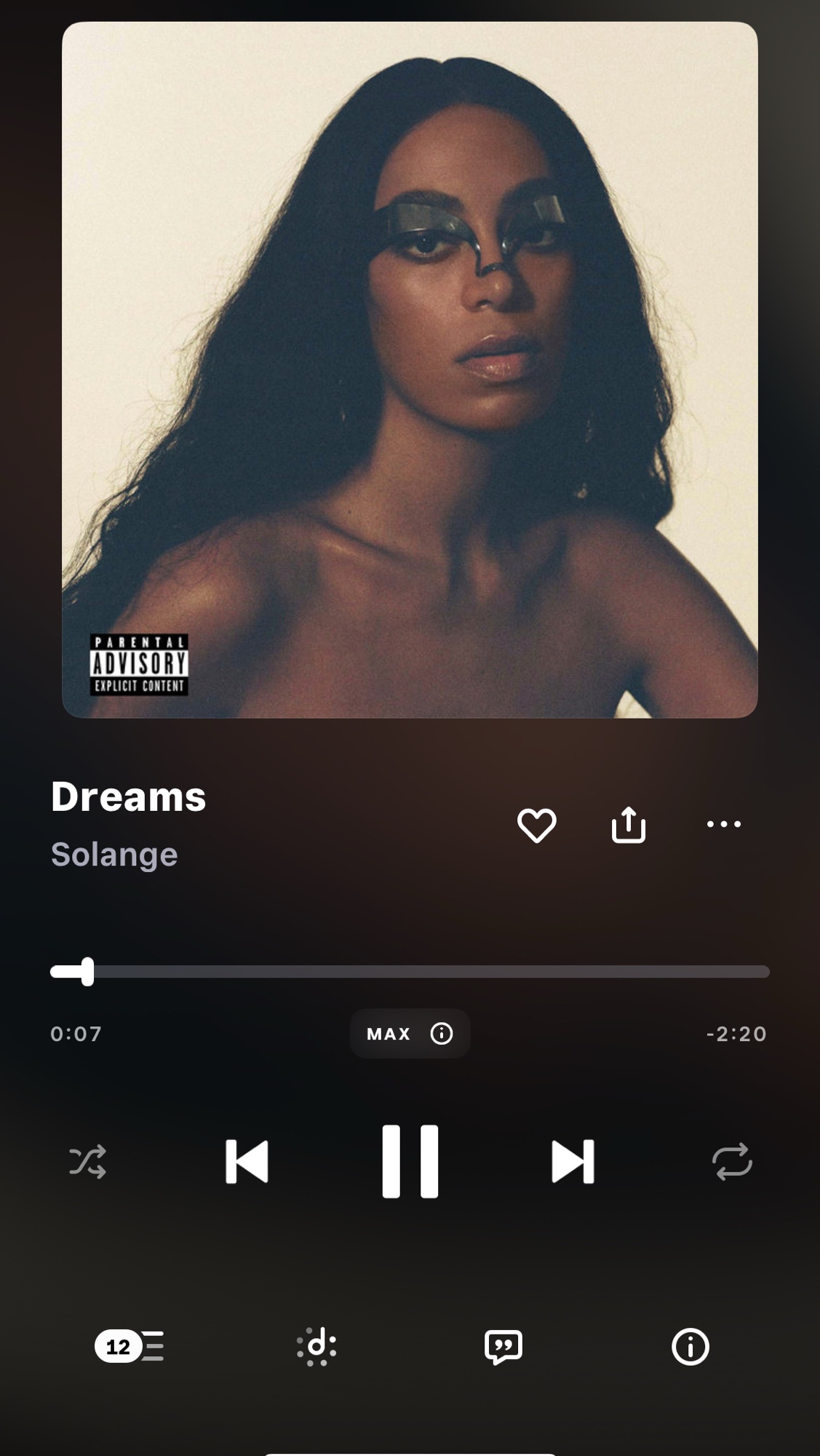Open the track radio/DJ icon
The height and width of the screenshot is (1456, 820).
pyautogui.click(x=317, y=1346)
